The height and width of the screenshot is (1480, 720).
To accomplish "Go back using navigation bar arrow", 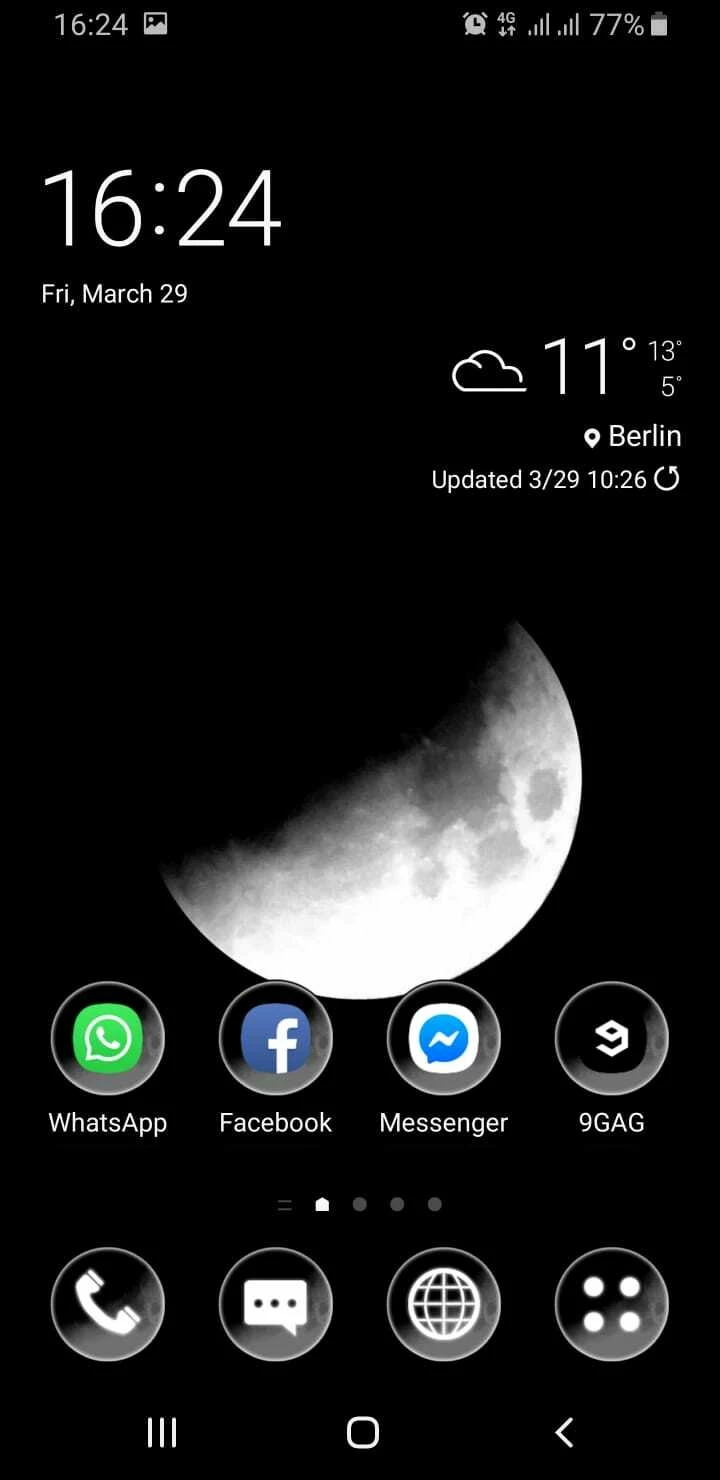I will tap(564, 1432).
